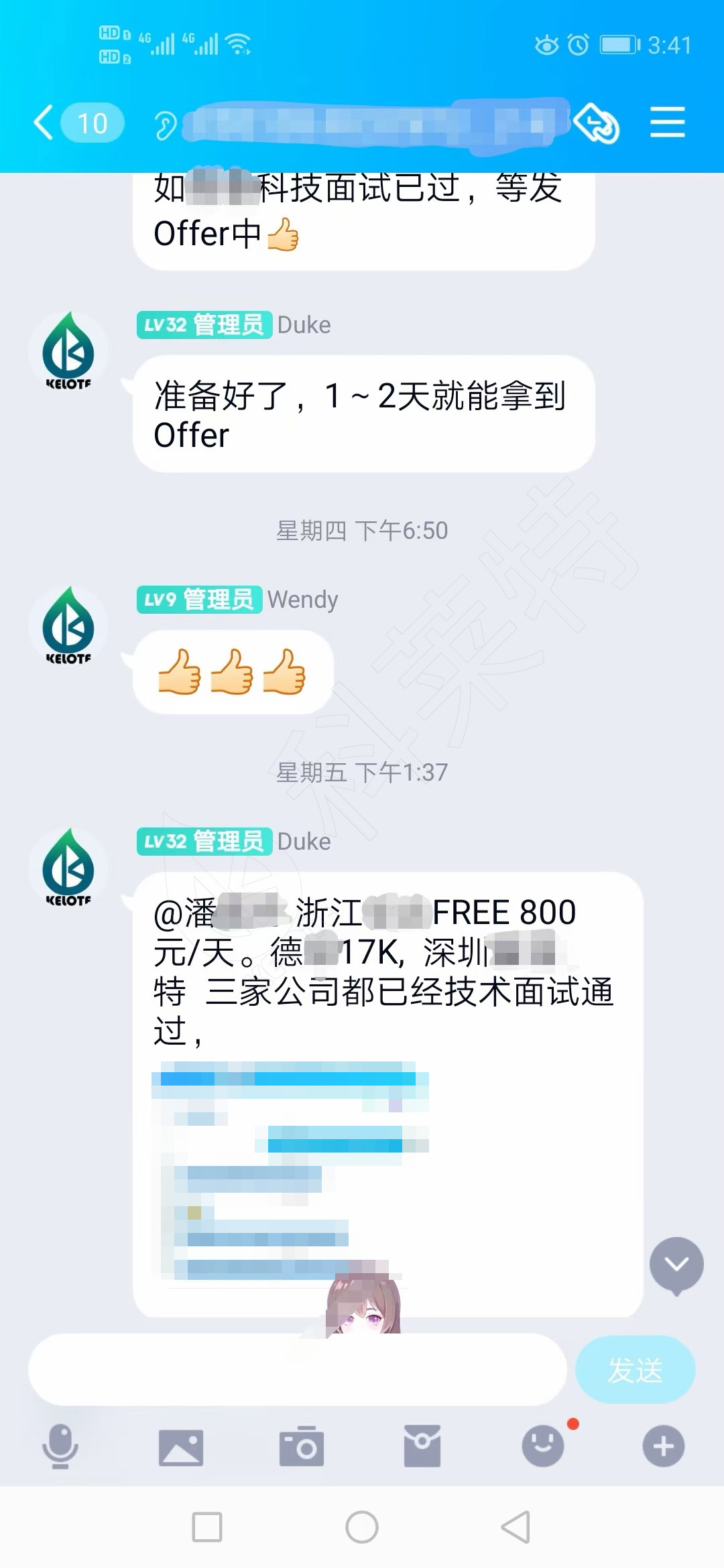
Task: Tap Wendy's avatar
Action: pyautogui.click(x=68, y=628)
